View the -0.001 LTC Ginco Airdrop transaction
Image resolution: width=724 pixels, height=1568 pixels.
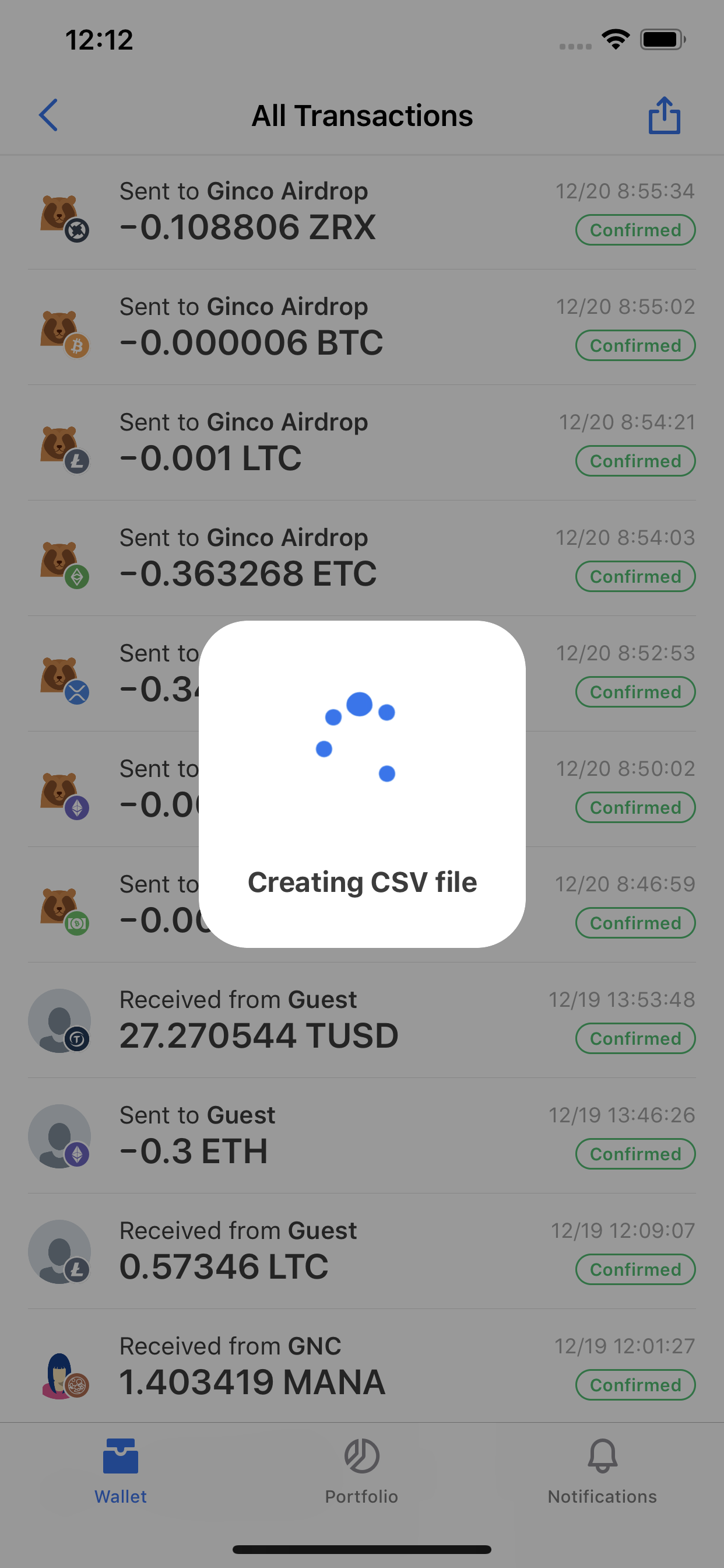pos(361,443)
